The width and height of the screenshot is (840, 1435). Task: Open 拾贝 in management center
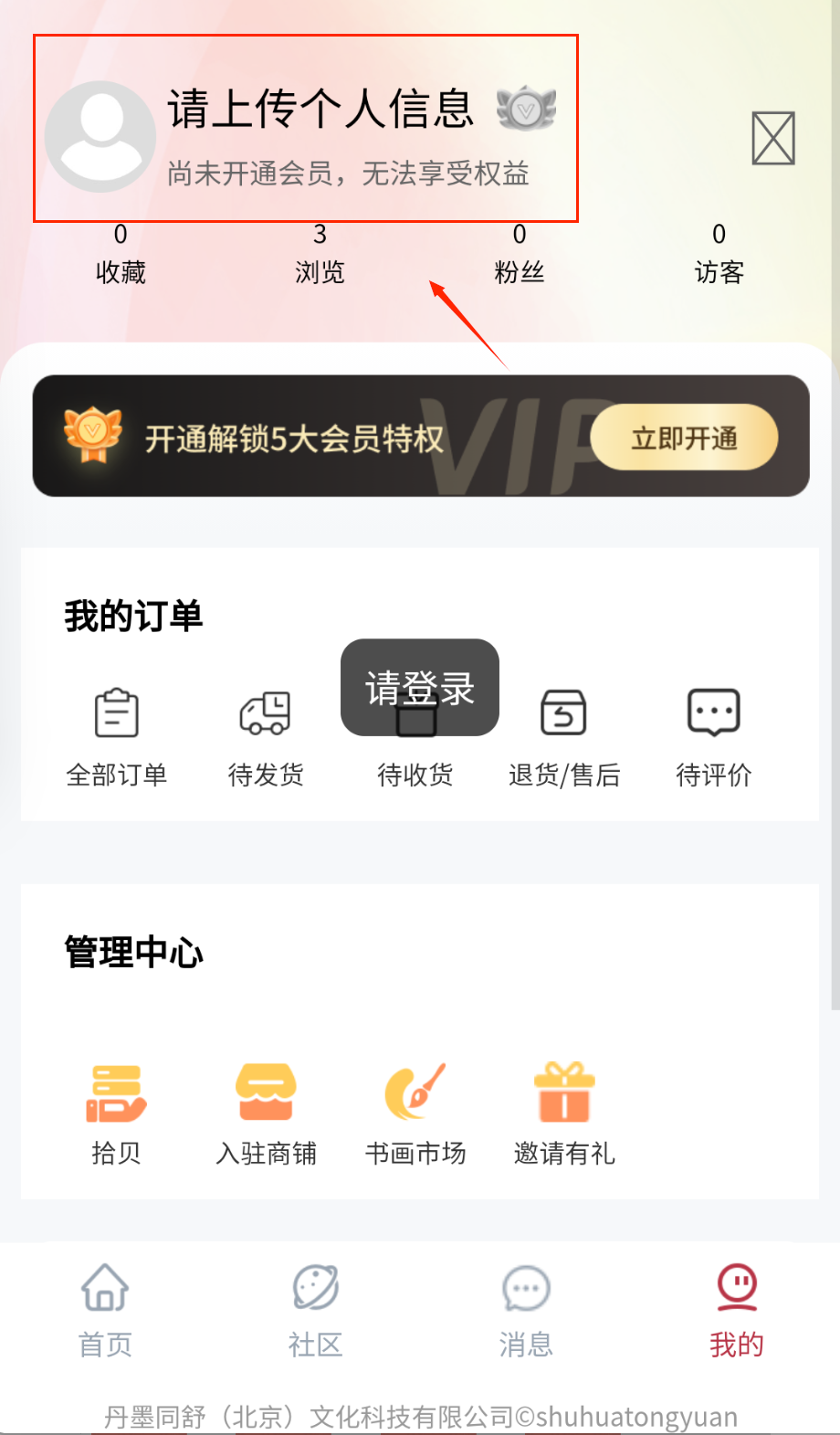click(x=117, y=1113)
